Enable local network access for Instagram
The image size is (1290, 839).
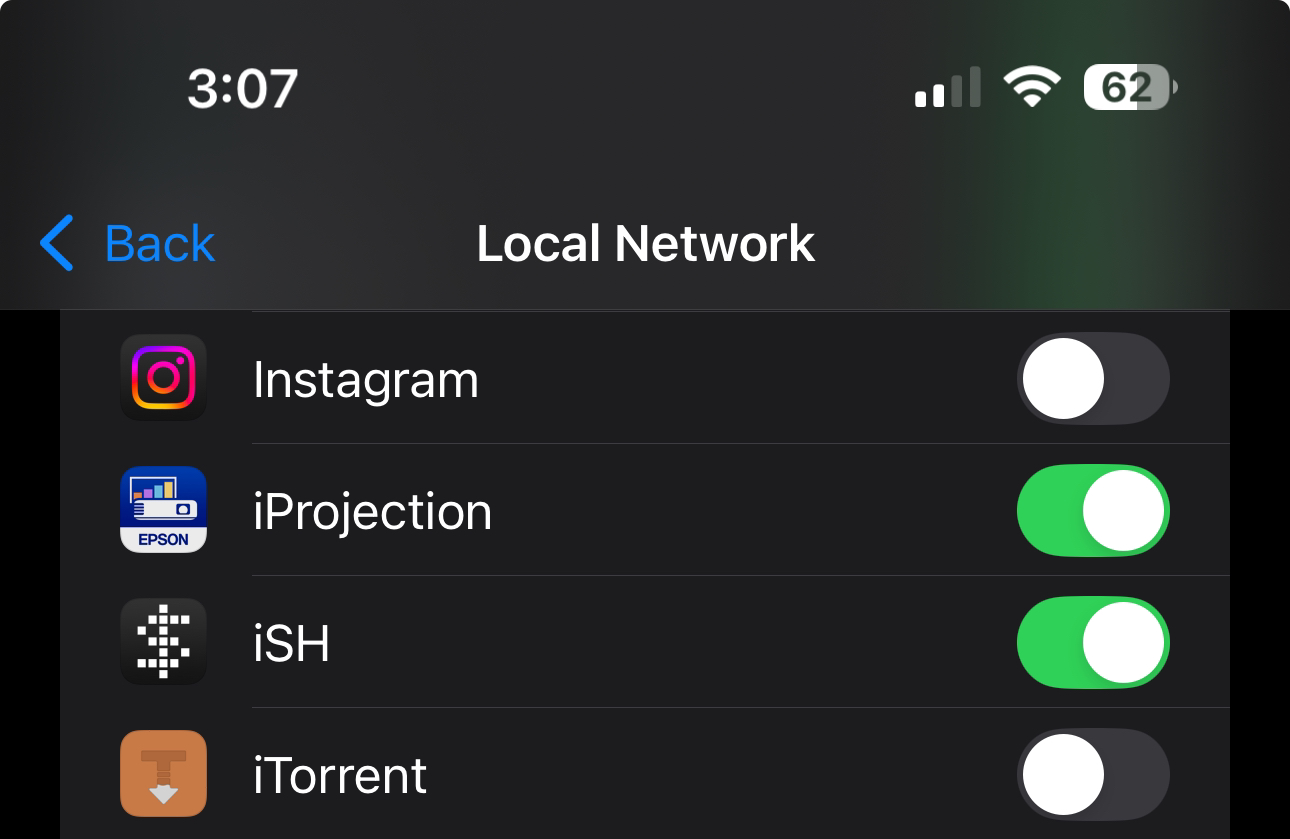point(1092,379)
